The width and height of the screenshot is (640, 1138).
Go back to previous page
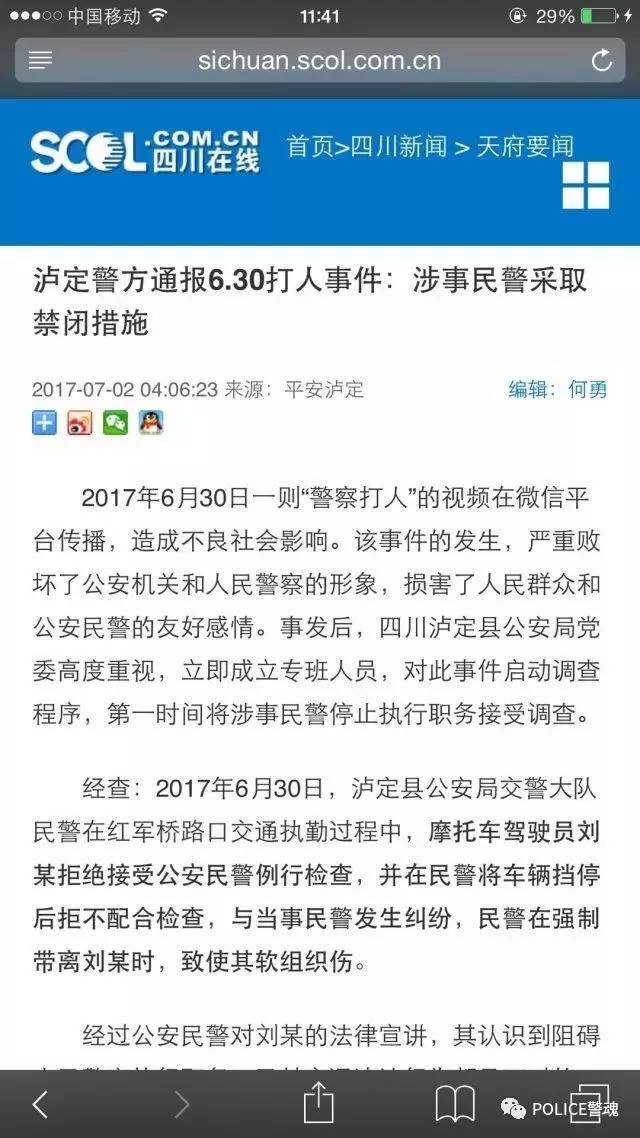[41, 1104]
